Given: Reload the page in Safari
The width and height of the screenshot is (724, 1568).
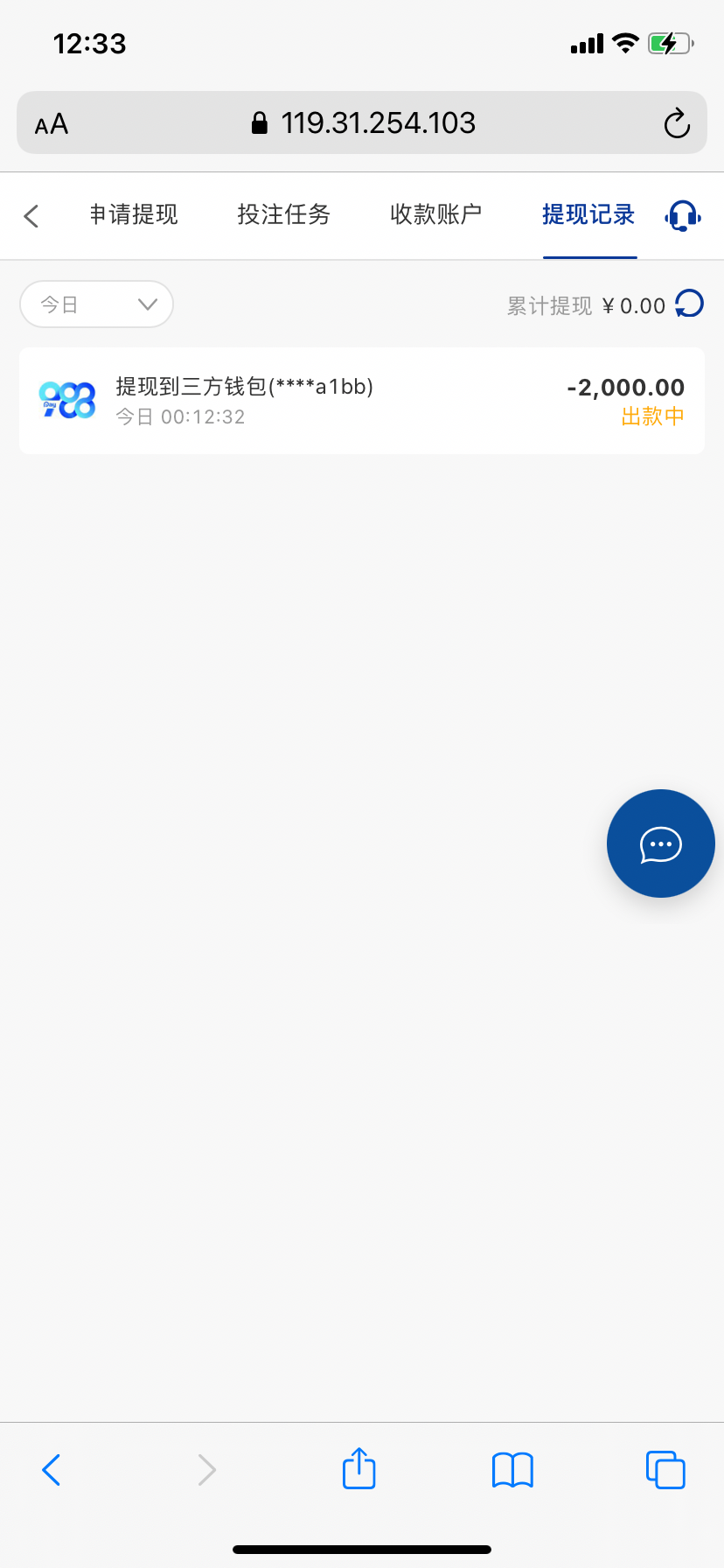Looking at the screenshot, I should click(x=677, y=123).
